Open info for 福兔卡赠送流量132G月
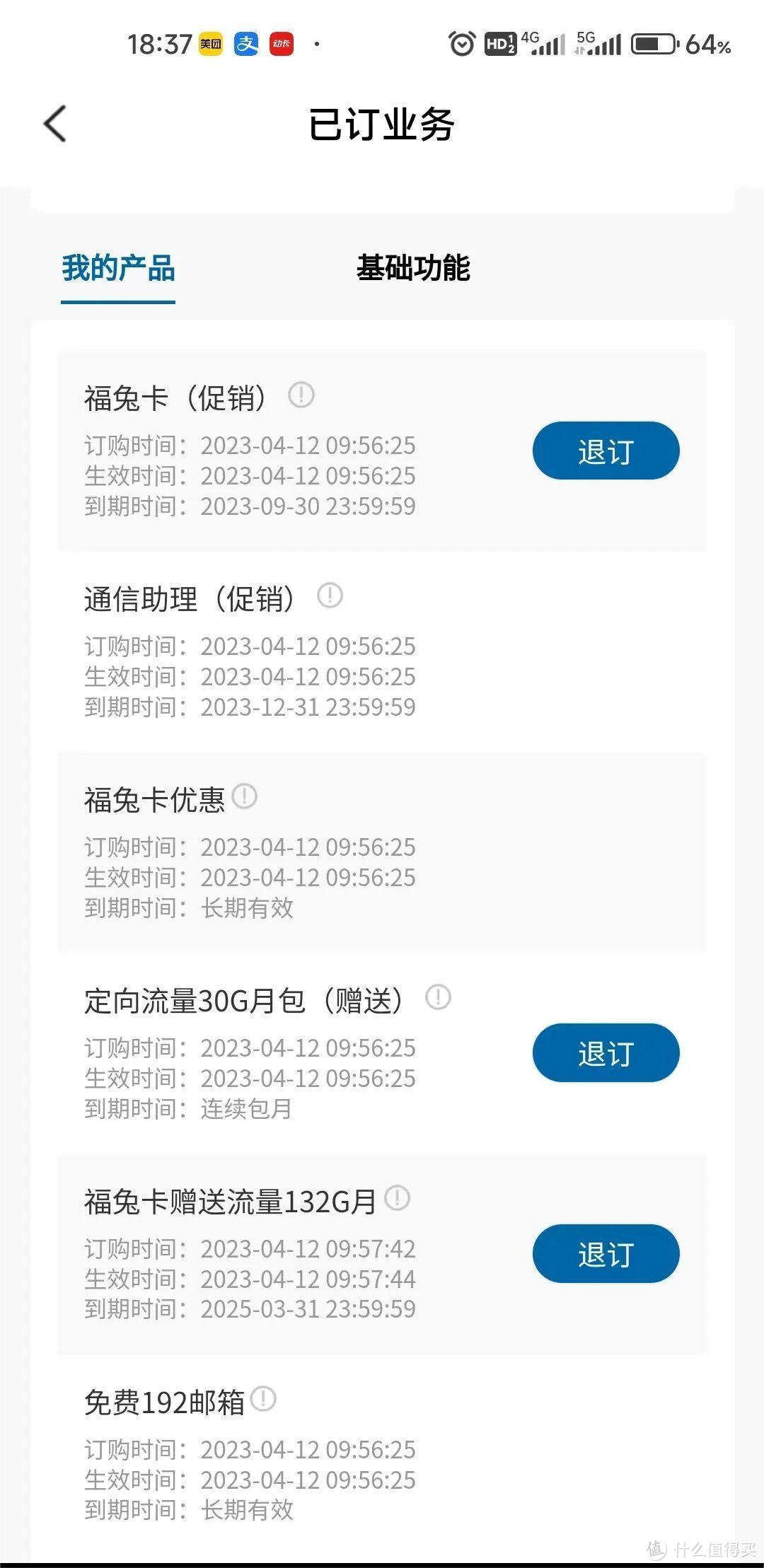The width and height of the screenshot is (764, 1568). point(397,1198)
